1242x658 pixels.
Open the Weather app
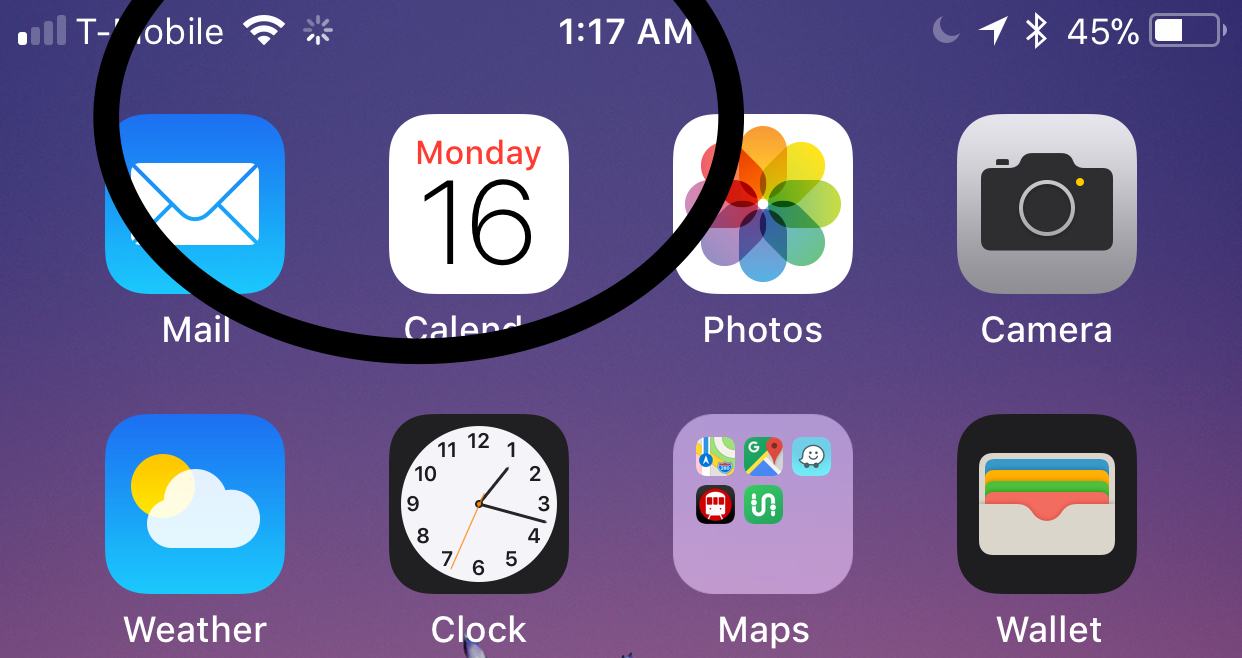tap(195, 504)
